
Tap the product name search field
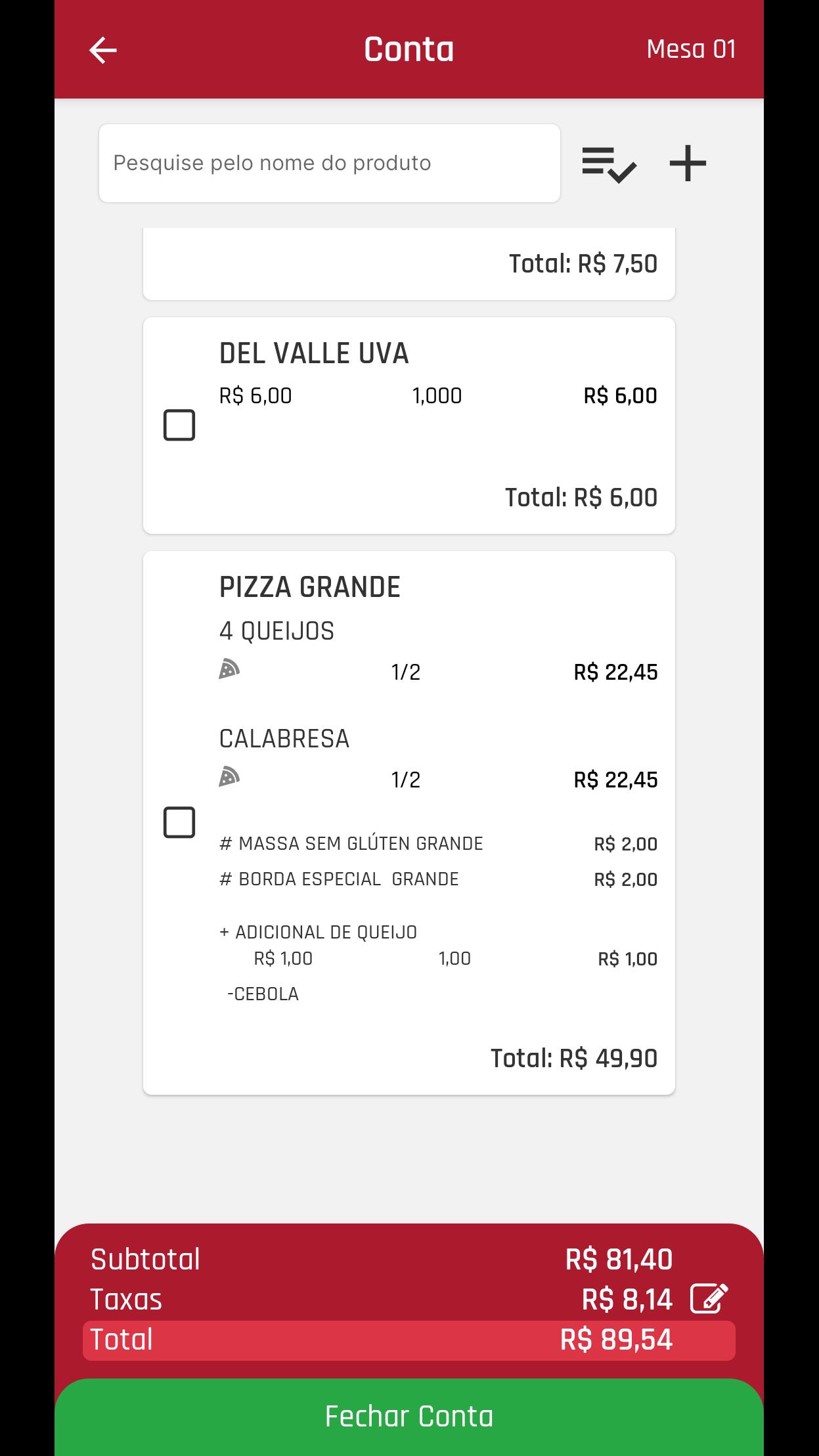pos(330,163)
